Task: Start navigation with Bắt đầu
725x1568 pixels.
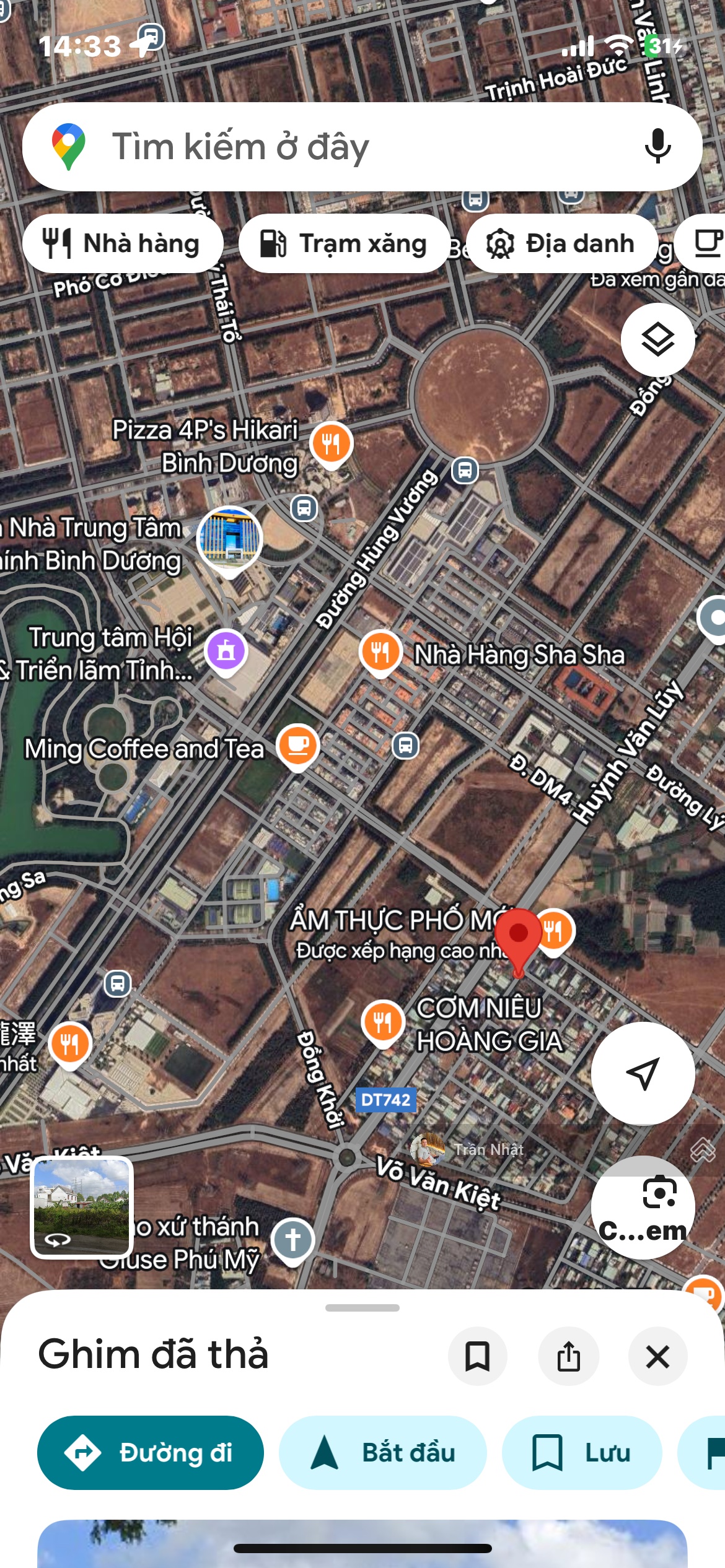Action: point(382,1452)
